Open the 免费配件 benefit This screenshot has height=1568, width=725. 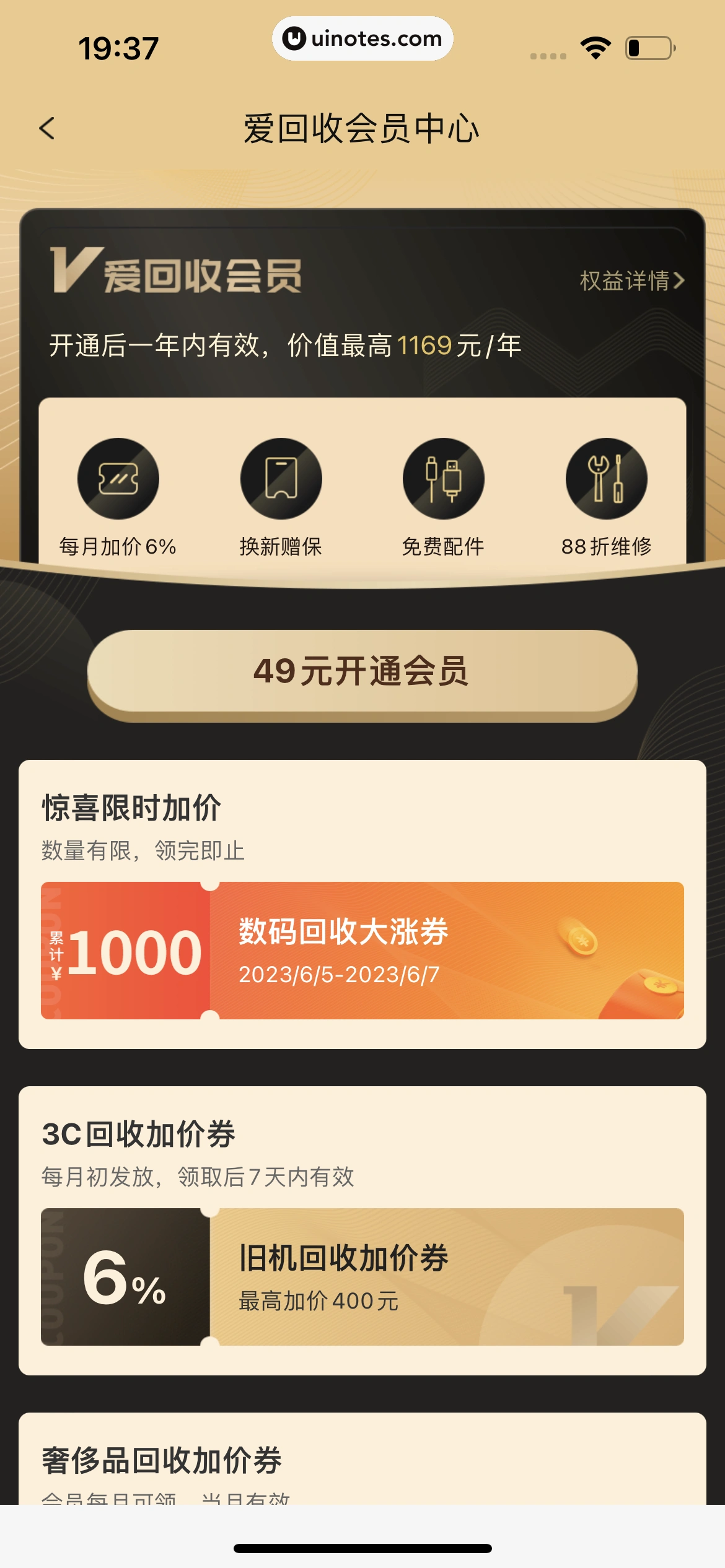coord(443,497)
